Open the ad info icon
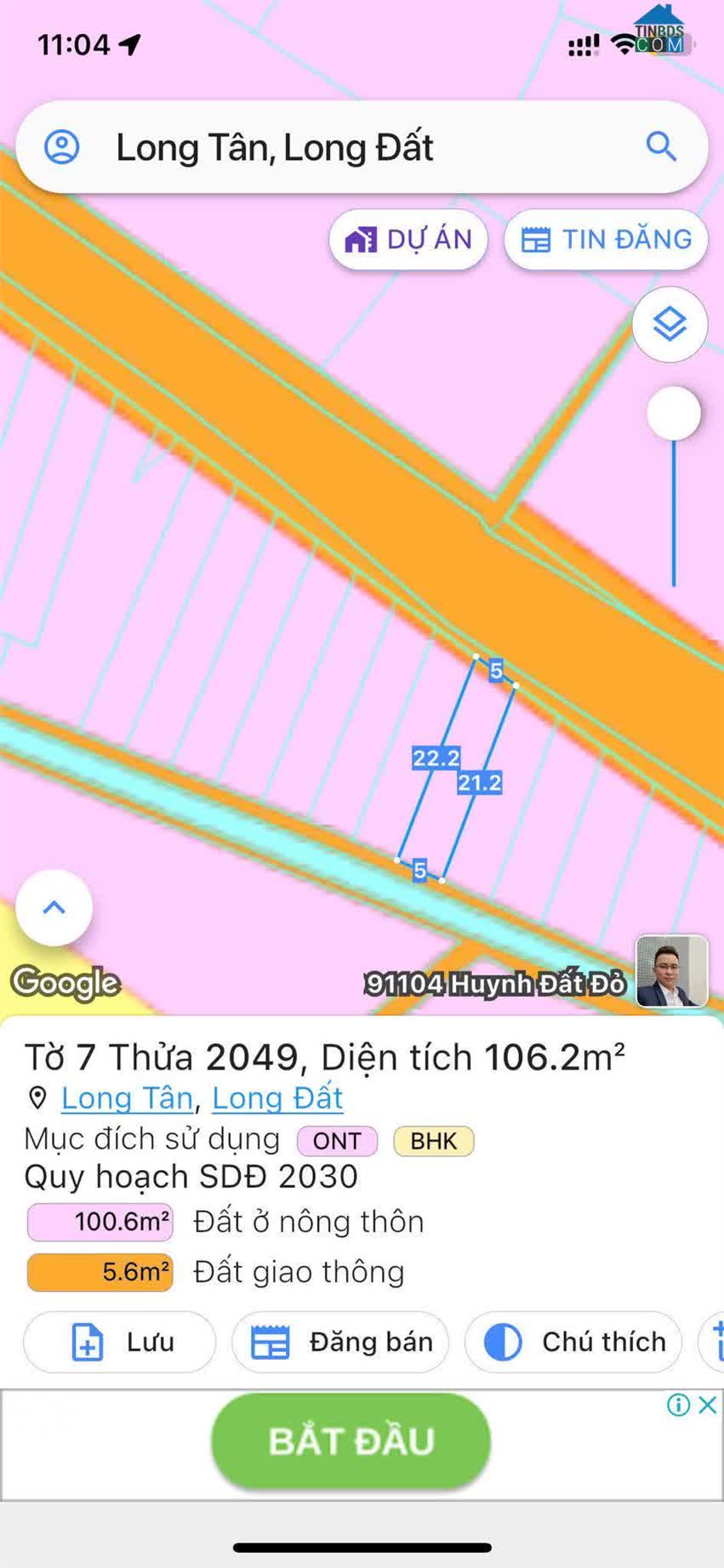 679,1405
